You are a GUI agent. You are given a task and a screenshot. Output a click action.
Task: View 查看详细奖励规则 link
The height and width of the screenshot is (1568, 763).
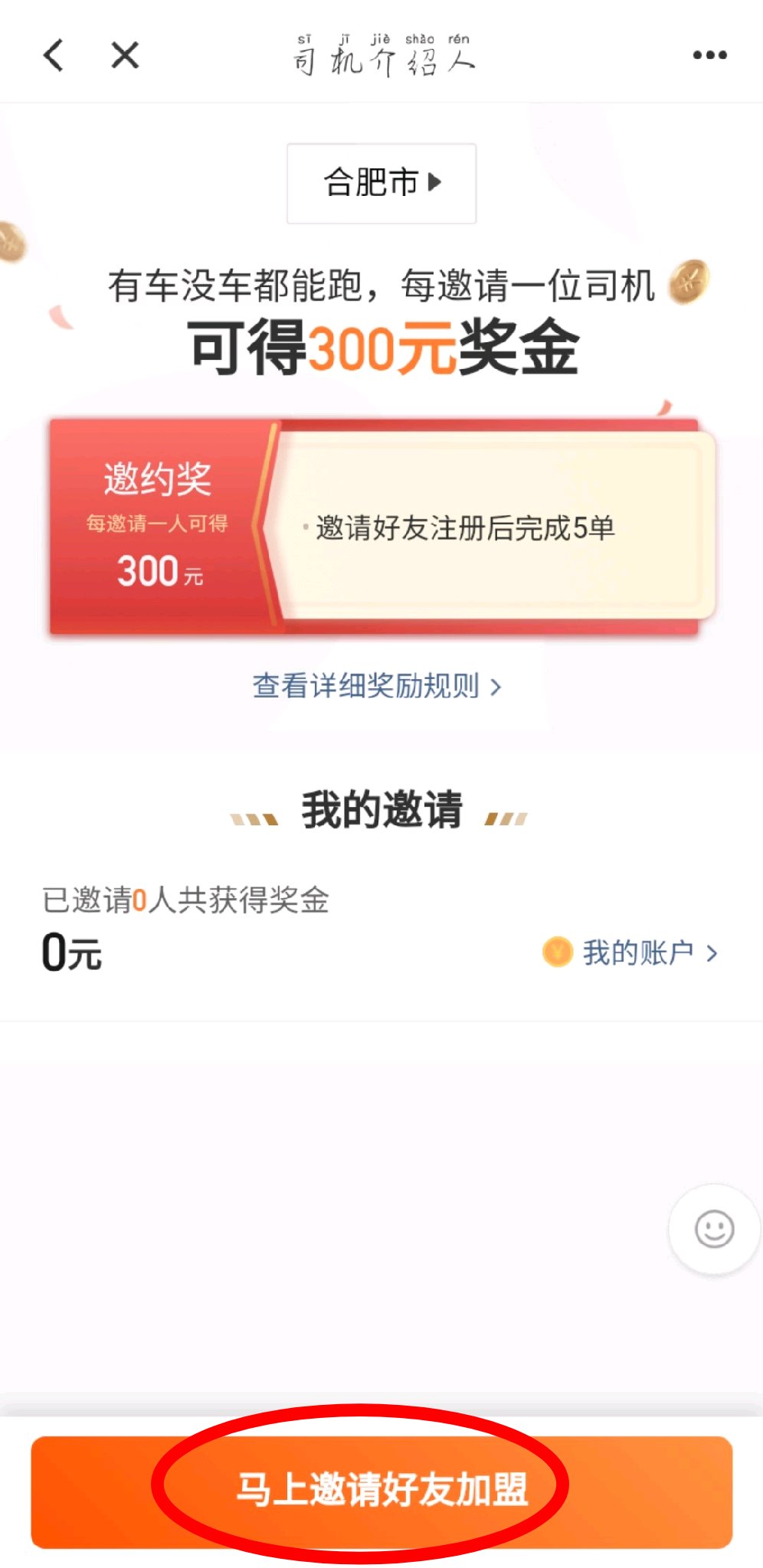pos(377,686)
